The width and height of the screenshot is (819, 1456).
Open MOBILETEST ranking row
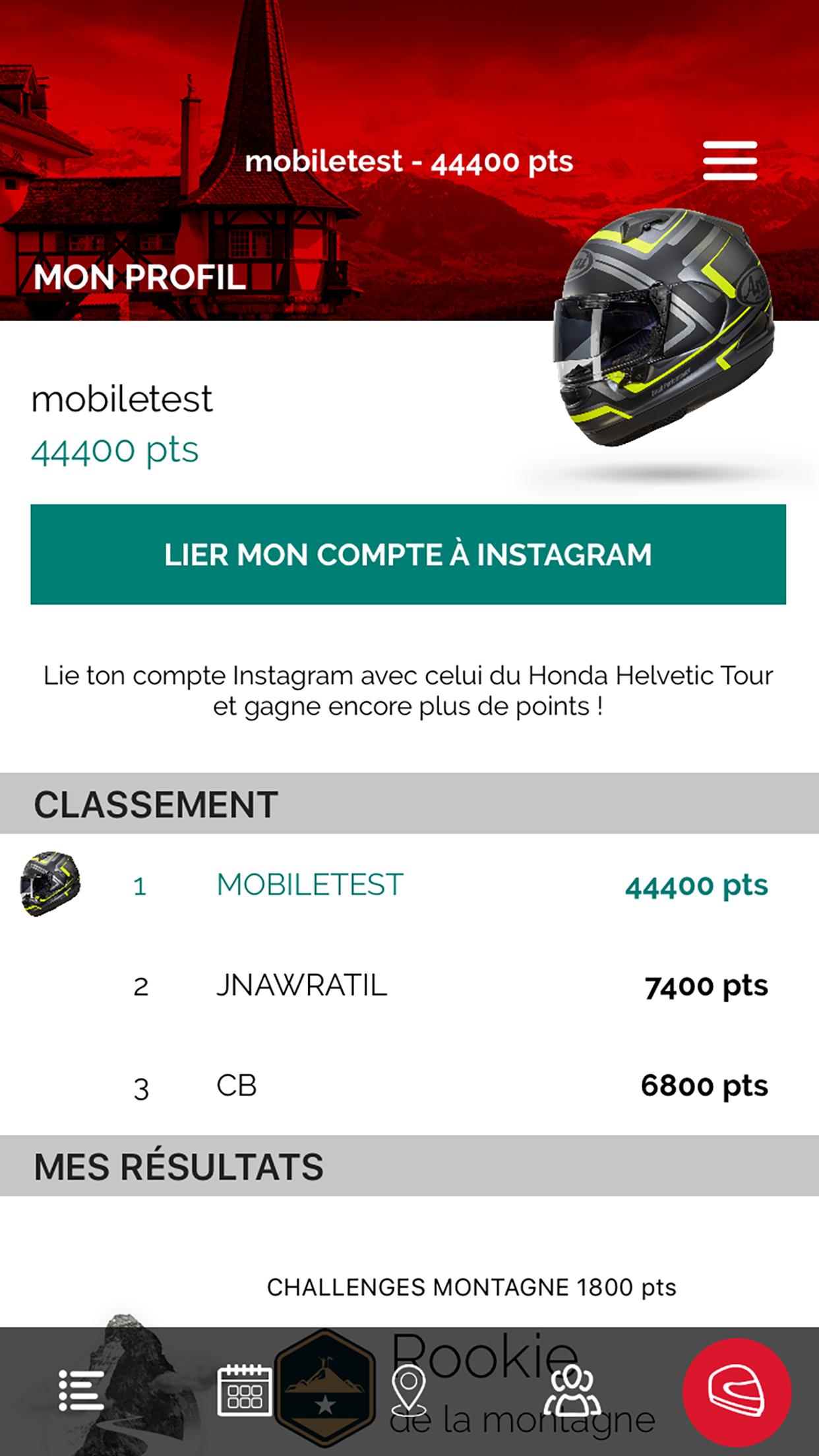409,885
